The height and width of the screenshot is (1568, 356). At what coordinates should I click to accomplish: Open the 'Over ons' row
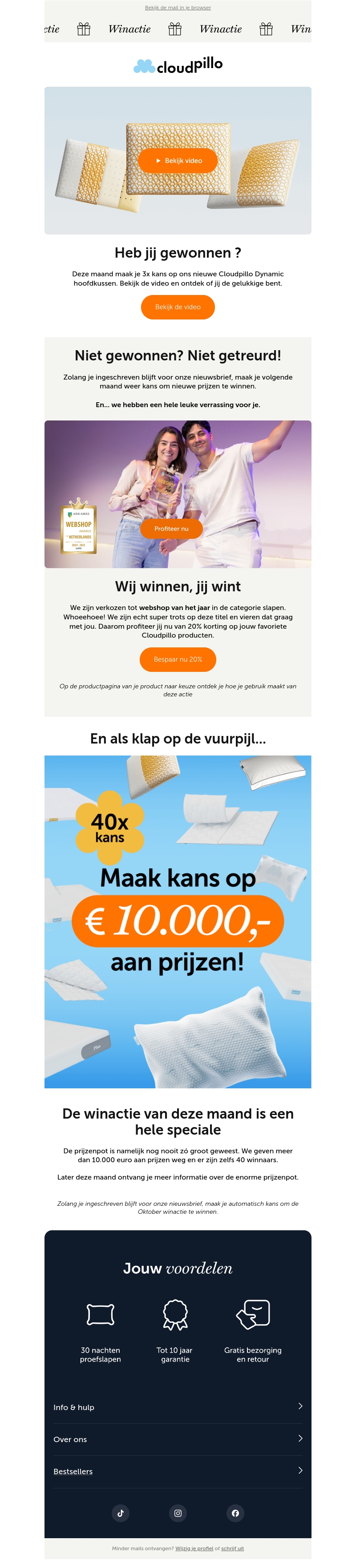coord(178,1439)
